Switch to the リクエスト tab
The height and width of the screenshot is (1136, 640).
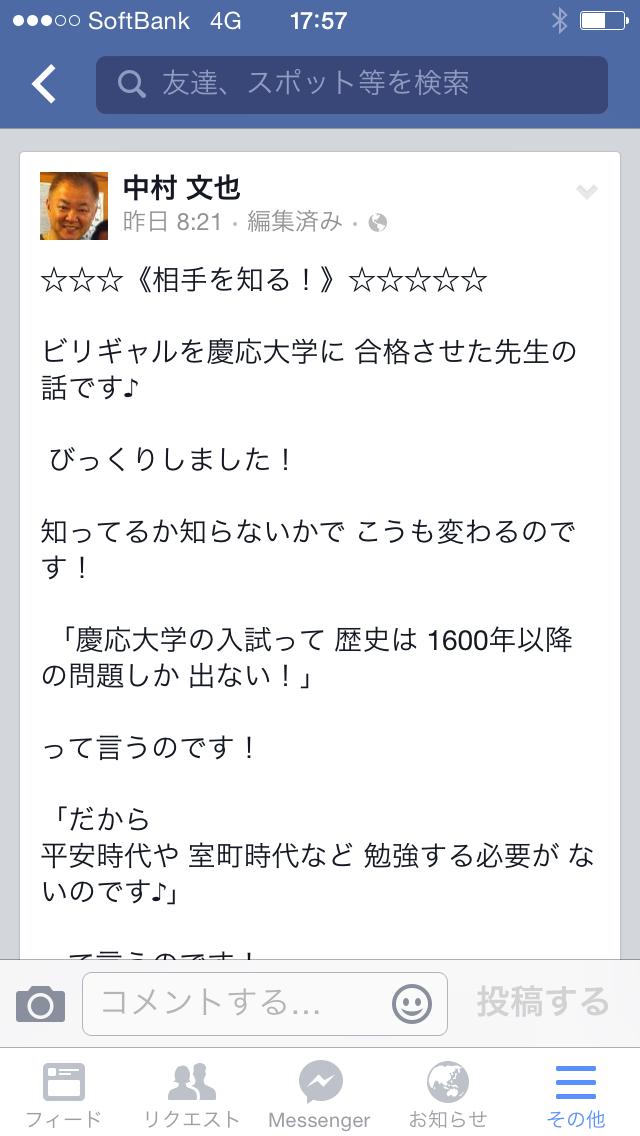pyautogui.click(x=192, y=1094)
